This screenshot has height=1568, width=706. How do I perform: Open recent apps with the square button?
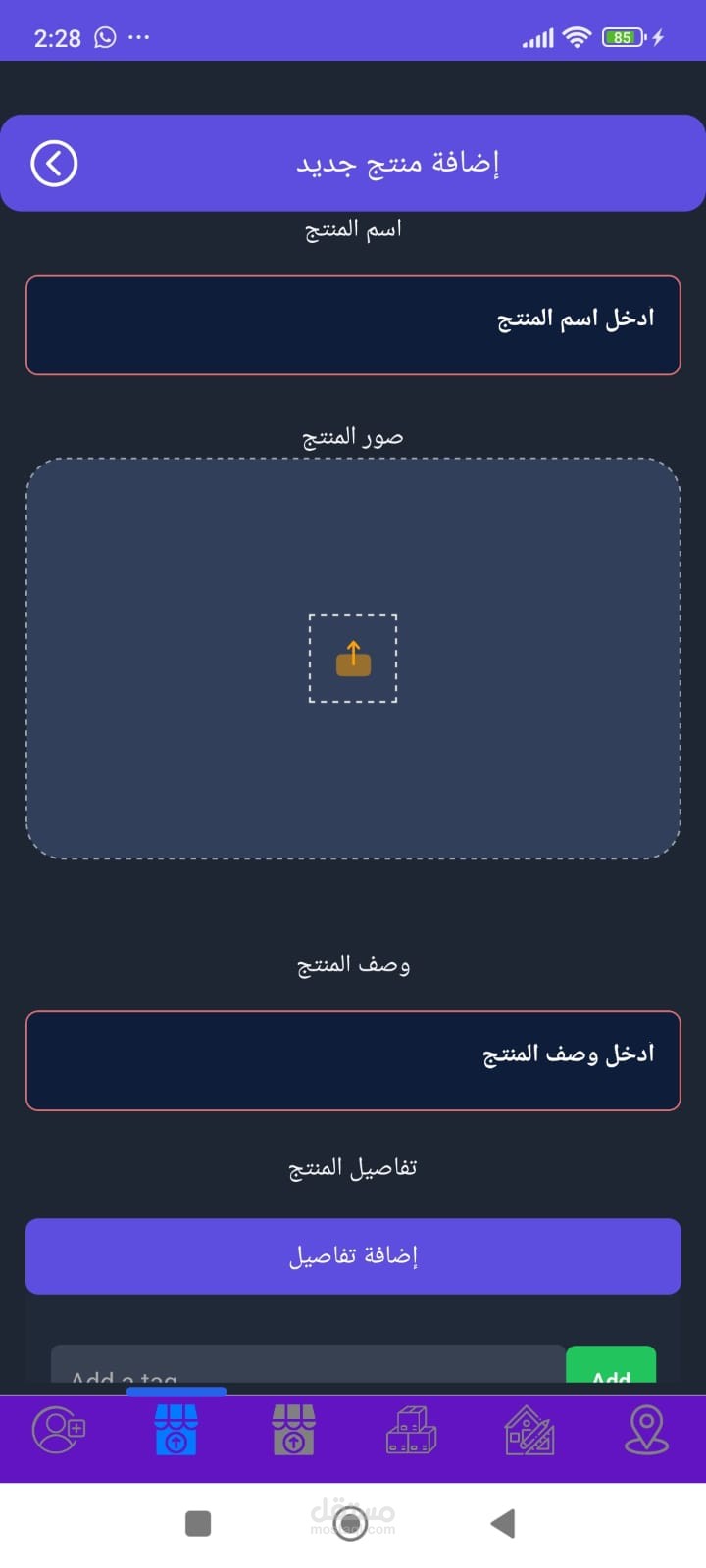coord(198,1523)
